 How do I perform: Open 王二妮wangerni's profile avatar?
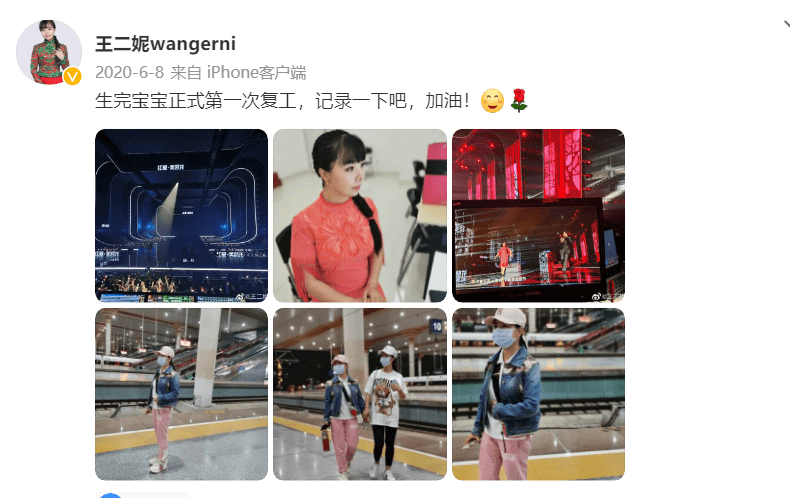(x=49, y=52)
